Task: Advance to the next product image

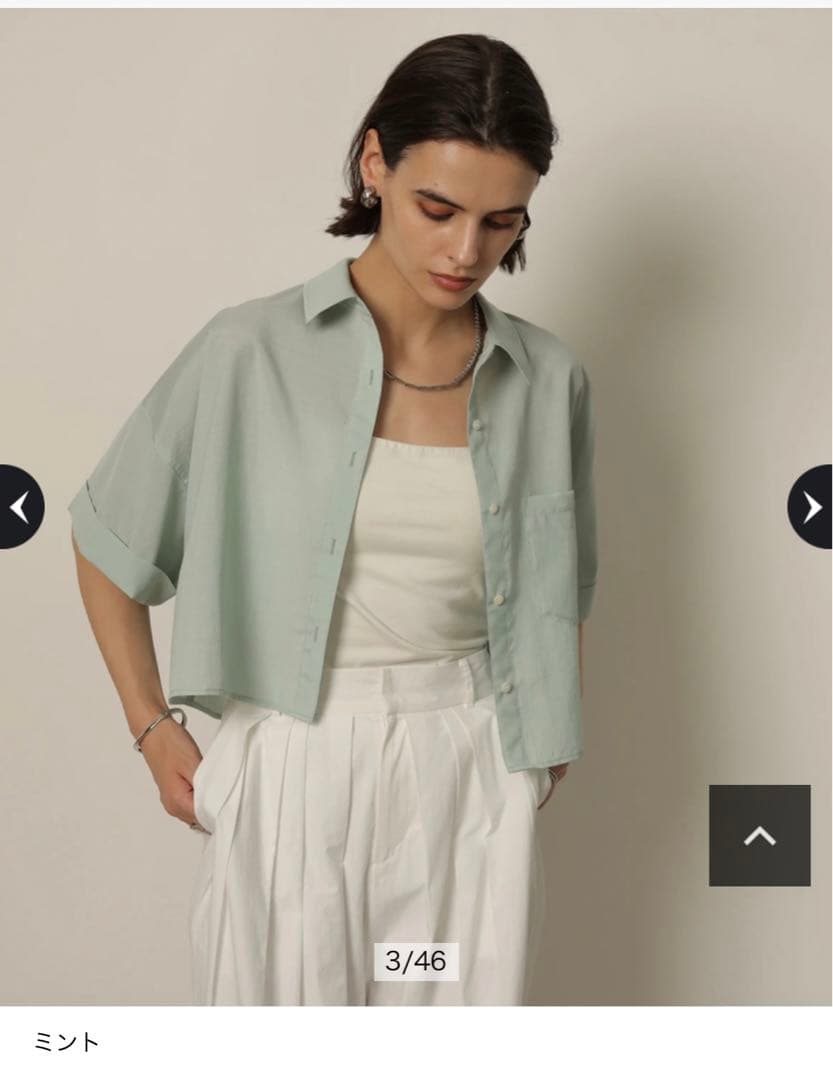Action: [x=812, y=507]
